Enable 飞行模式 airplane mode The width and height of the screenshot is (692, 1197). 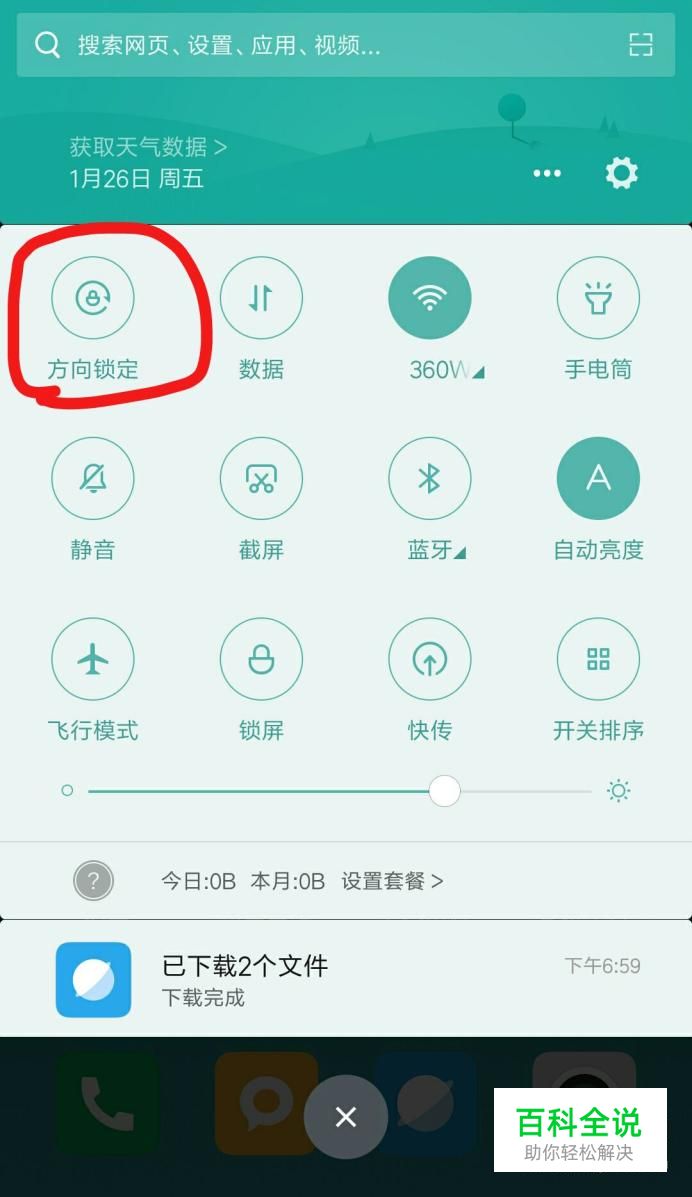point(92,659)
